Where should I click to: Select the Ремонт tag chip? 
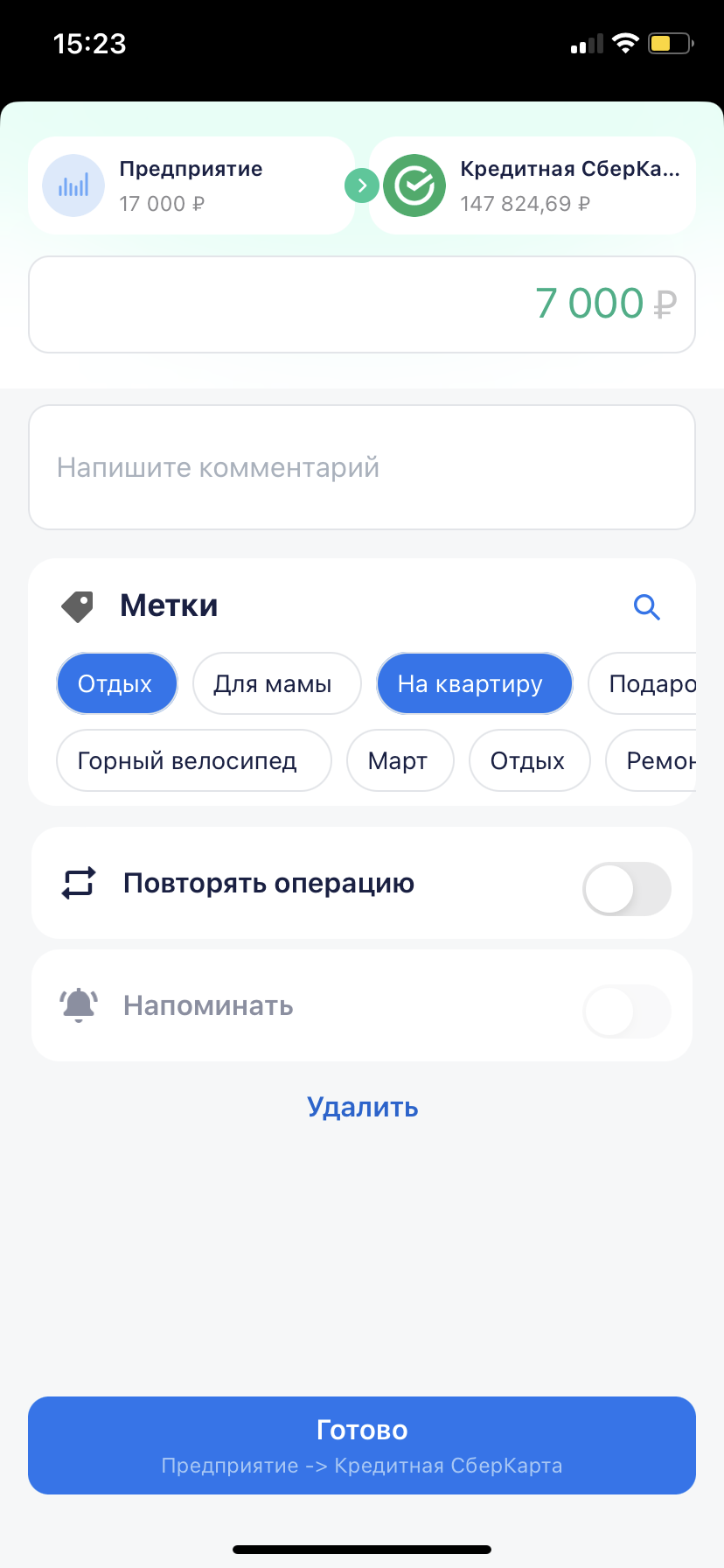pos(654,760)
